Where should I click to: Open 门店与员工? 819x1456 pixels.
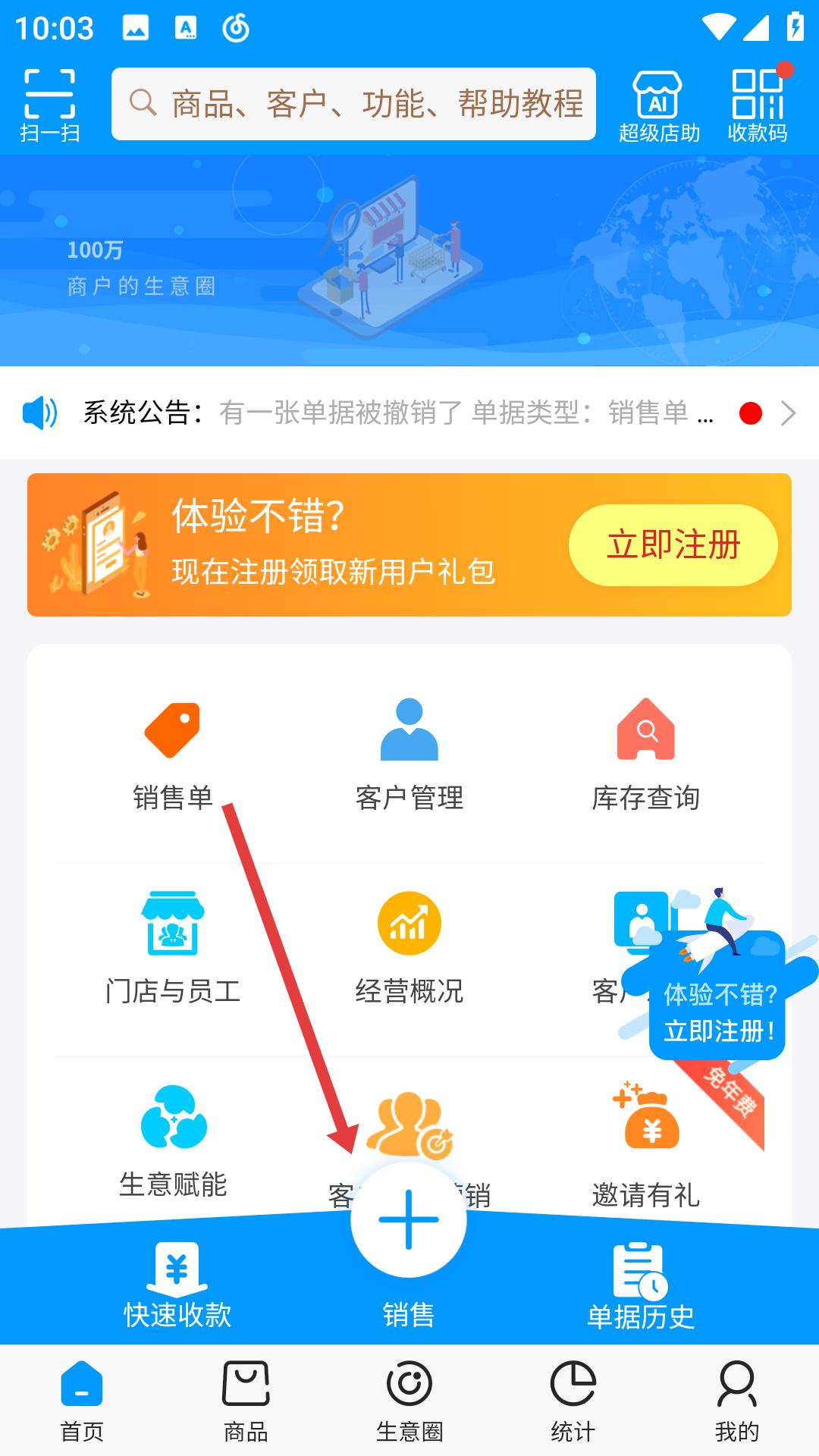(x=173, y=948)
